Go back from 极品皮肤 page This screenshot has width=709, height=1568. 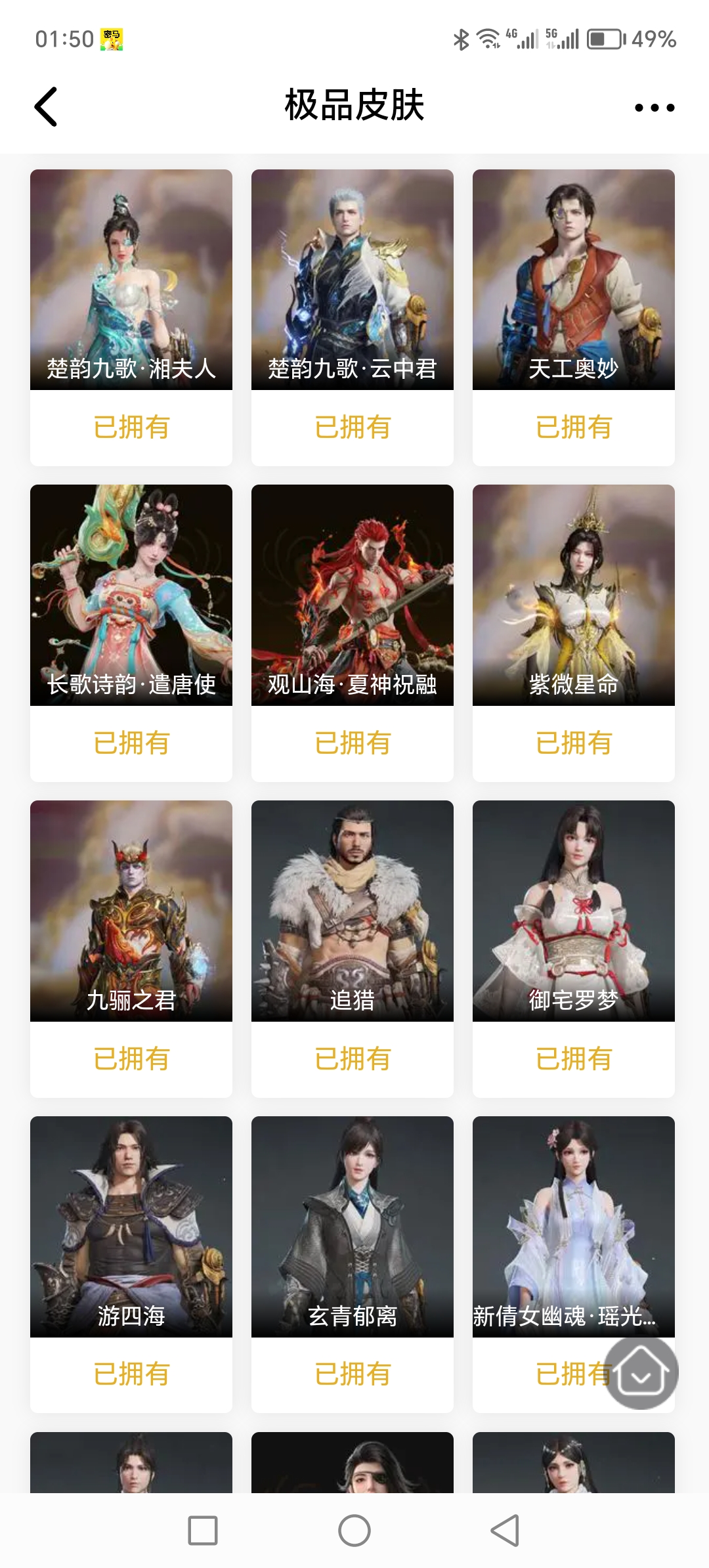[x=46, y=106]
